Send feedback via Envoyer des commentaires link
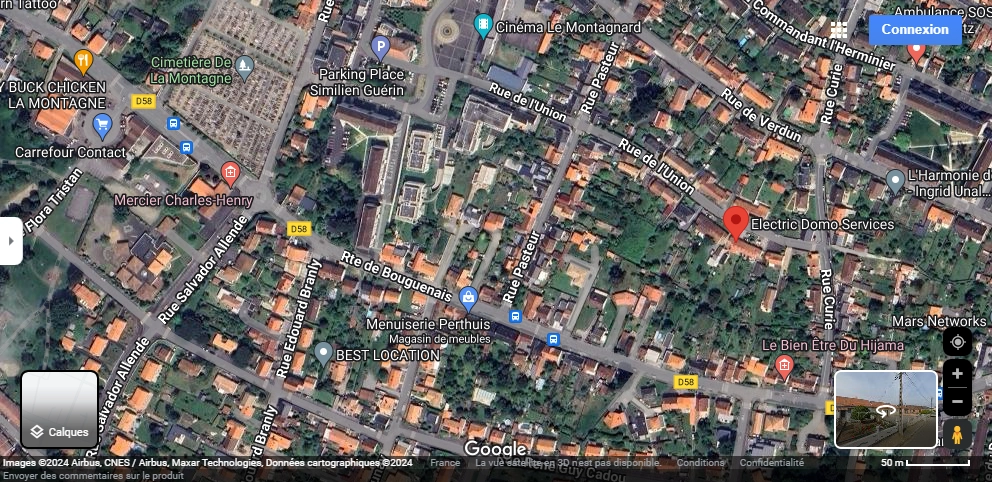 click(78, 475)
